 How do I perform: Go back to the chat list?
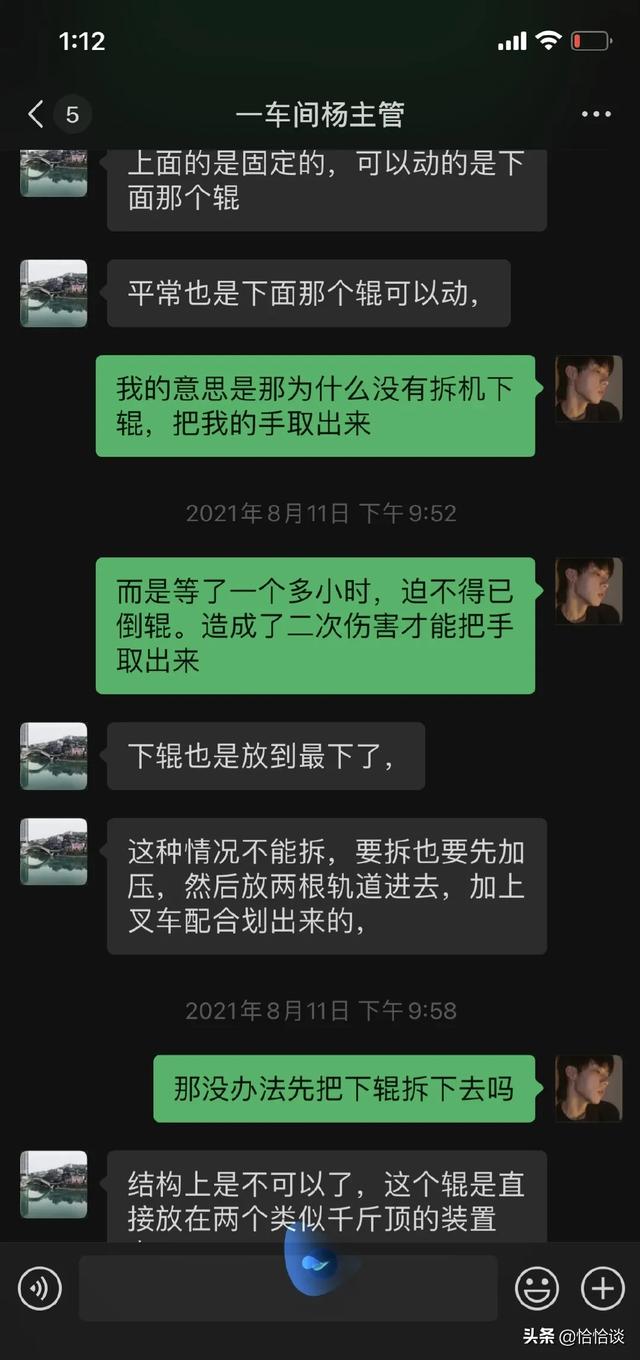click(37, 114)
